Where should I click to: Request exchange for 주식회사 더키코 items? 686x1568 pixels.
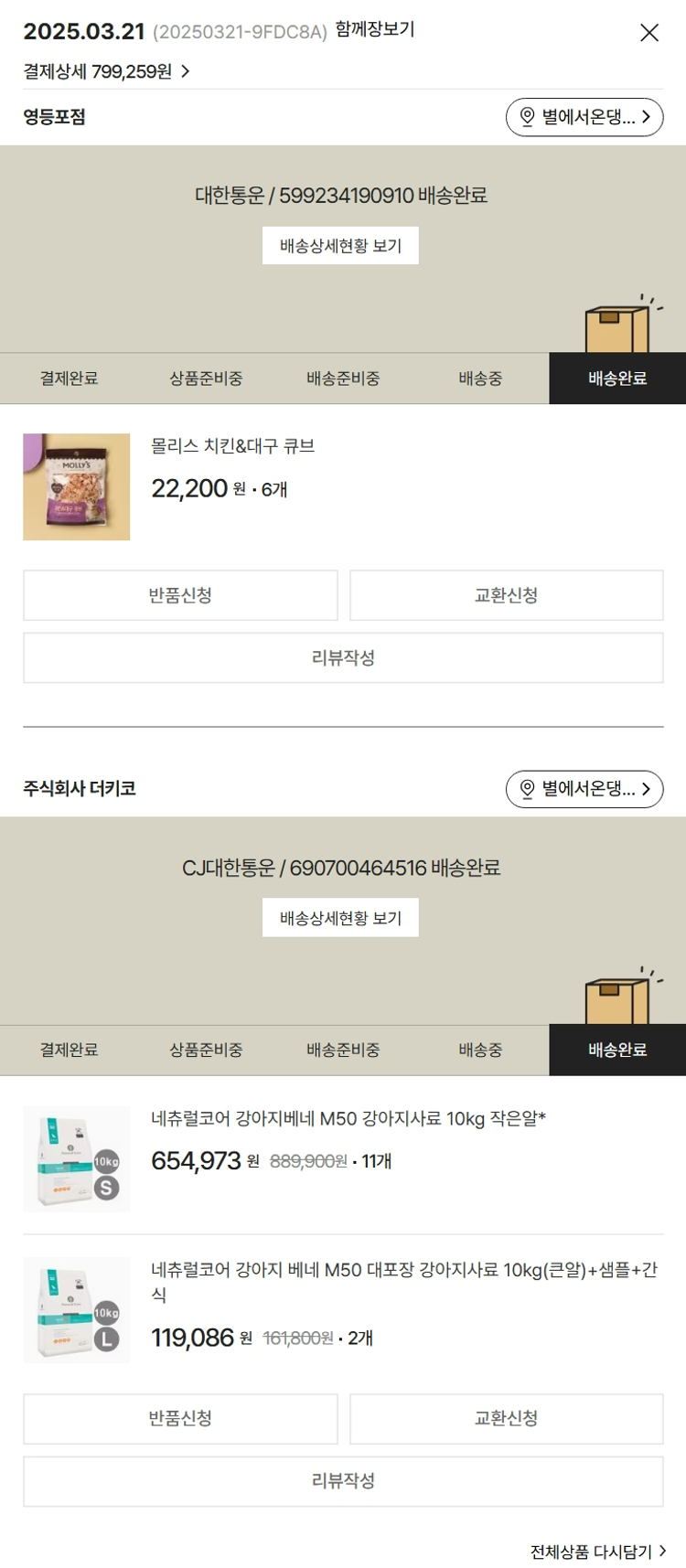point(506,1418)
